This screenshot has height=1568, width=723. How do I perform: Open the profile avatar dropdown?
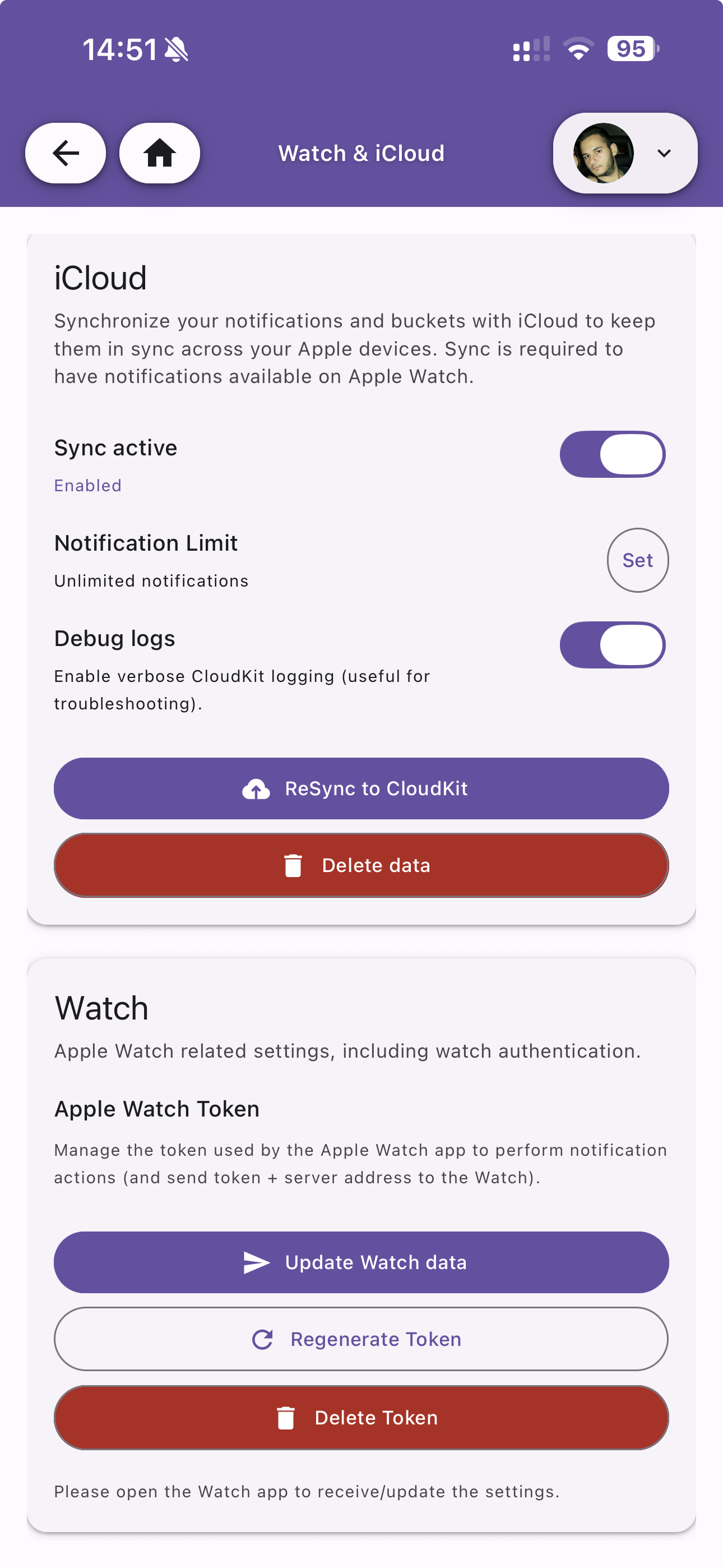[x=624, y=153]
